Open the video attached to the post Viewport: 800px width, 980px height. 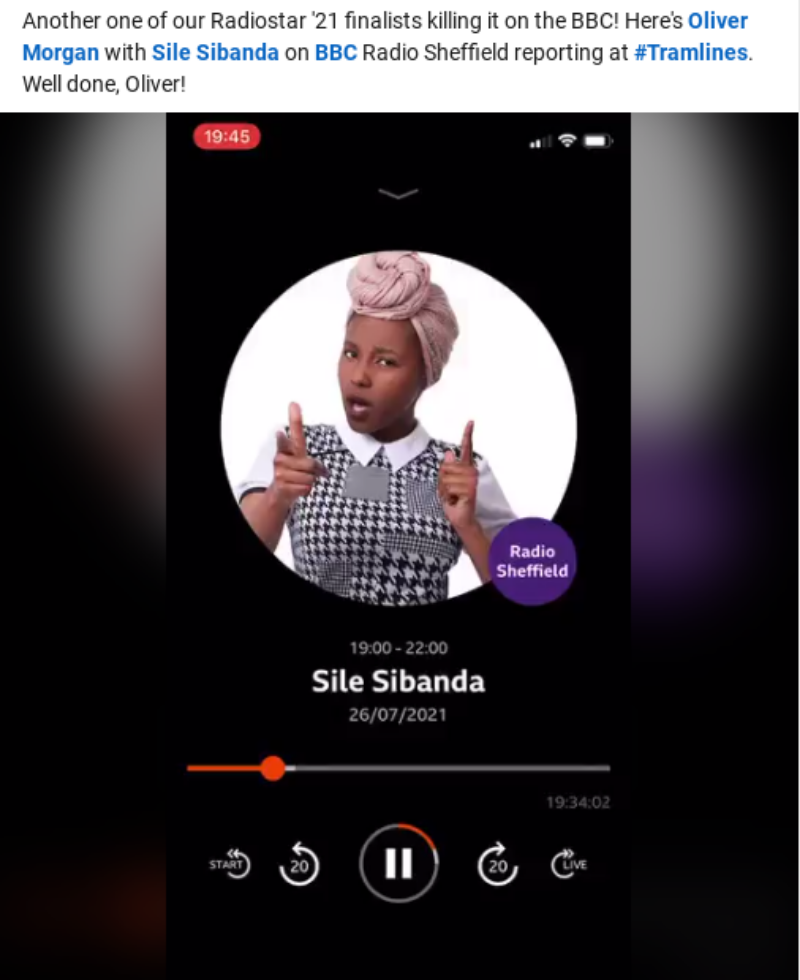click(399, 546)
